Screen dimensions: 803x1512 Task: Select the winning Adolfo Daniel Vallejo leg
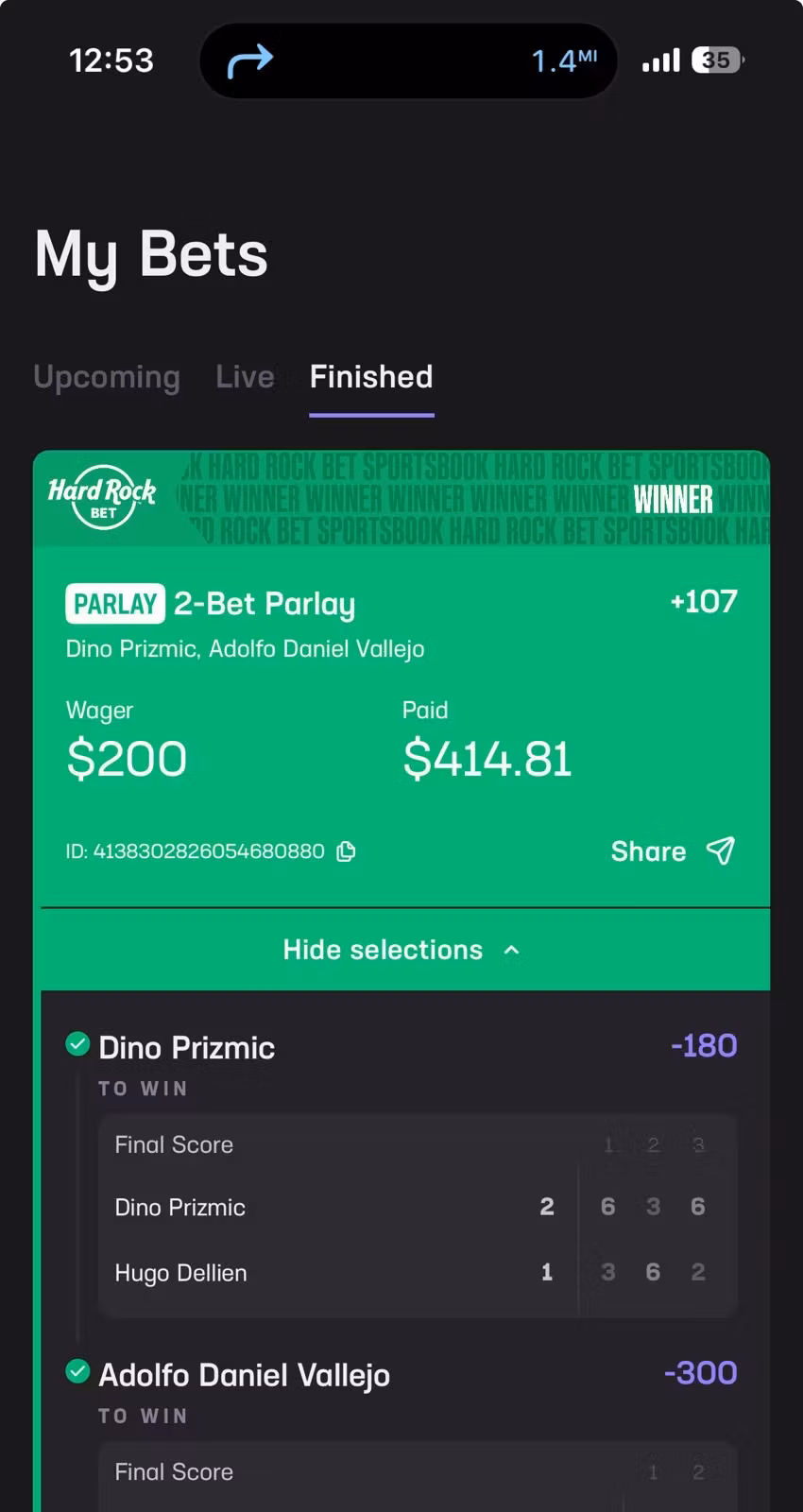coord(244,1375)
